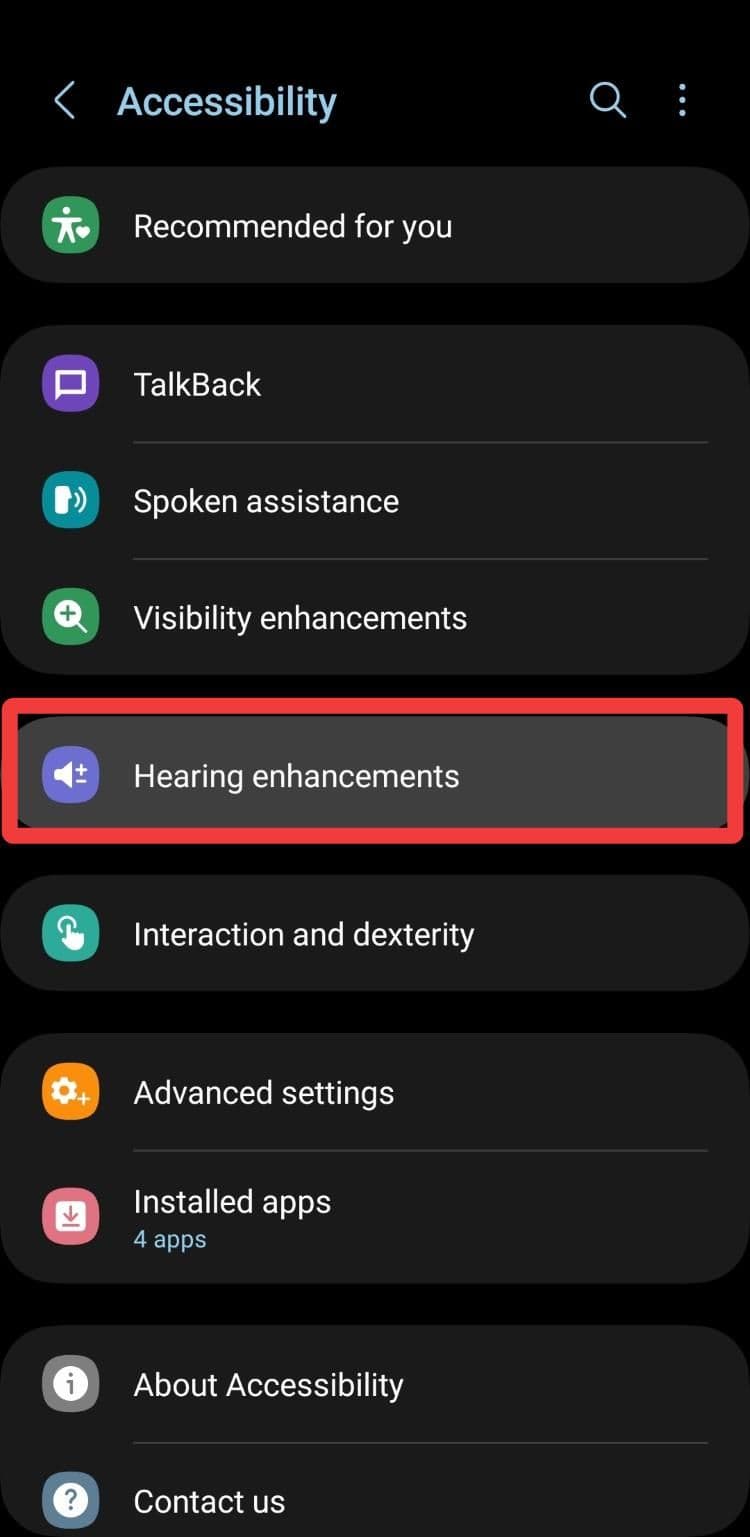Tap the Hearing enhancements speaker icon

click(x=69, y=775)
